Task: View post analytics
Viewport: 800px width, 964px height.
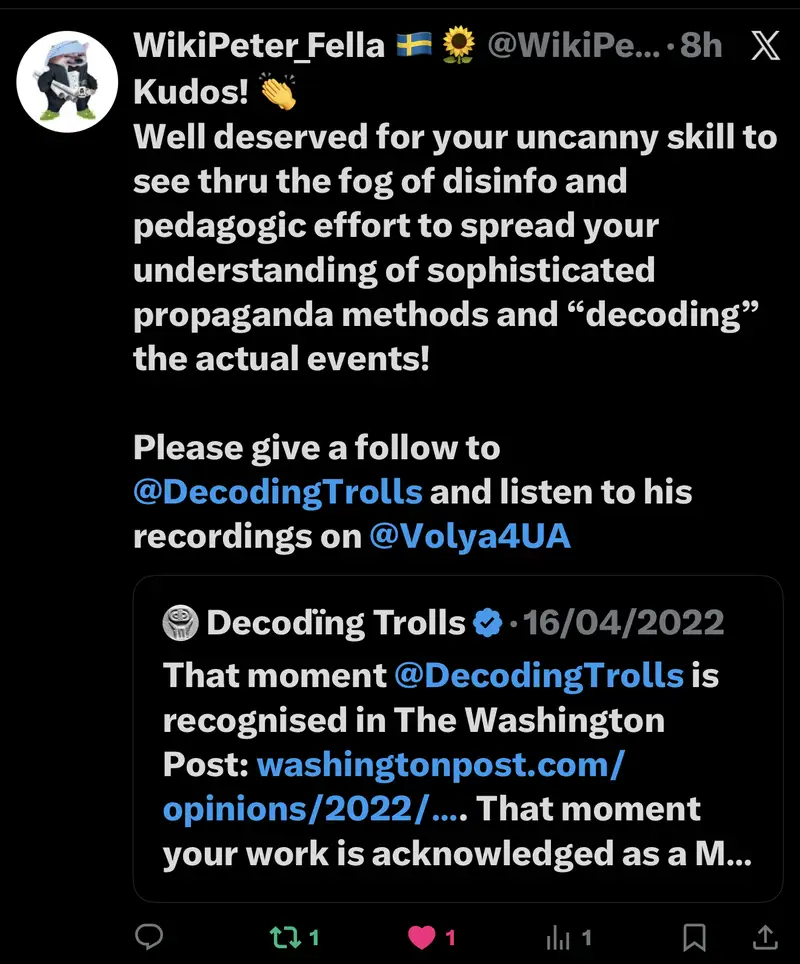Action: (x=560, y=937)
